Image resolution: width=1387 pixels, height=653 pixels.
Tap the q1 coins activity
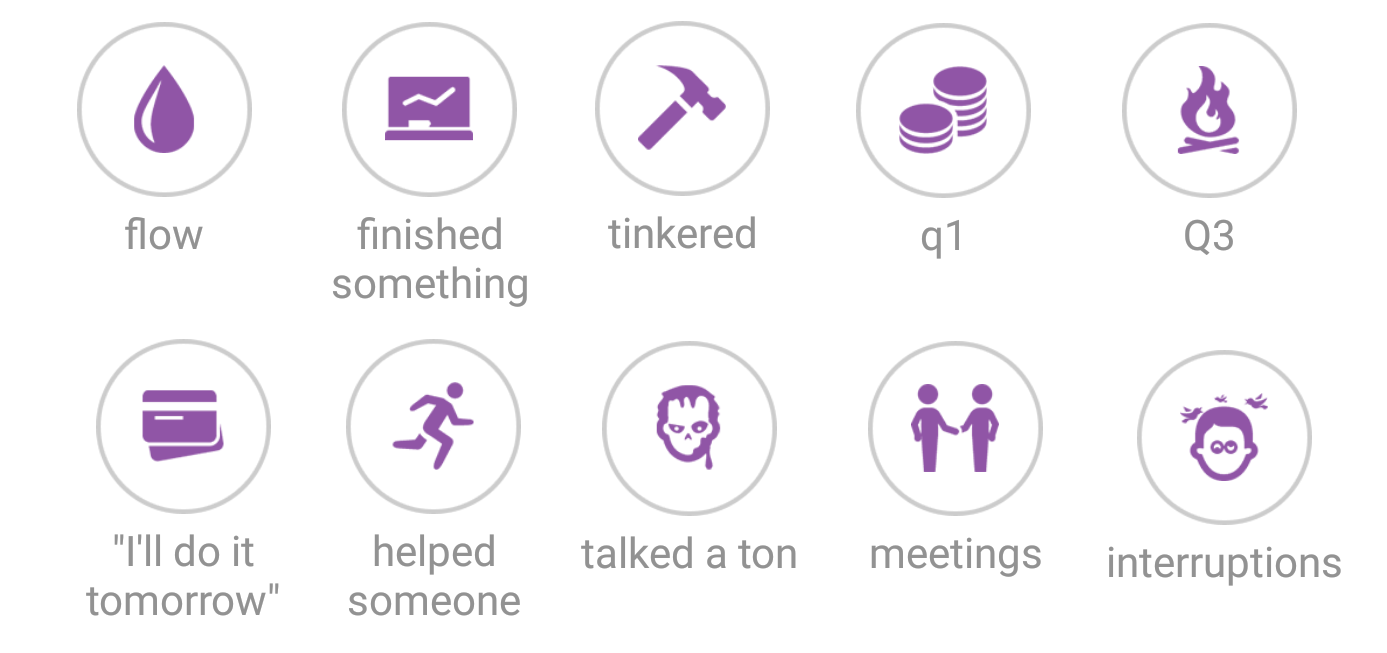point(943,110)
